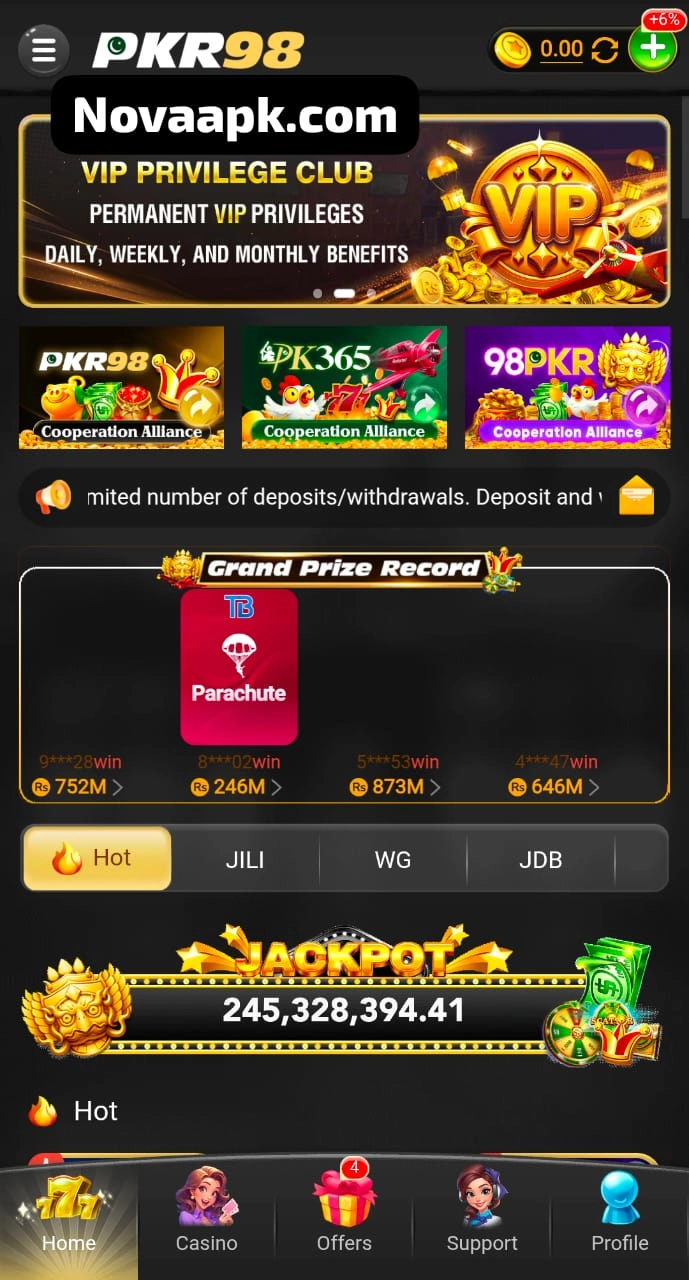Open the Parachute game card
Viewport: 689px width, 1280px height.
(239, 667)
